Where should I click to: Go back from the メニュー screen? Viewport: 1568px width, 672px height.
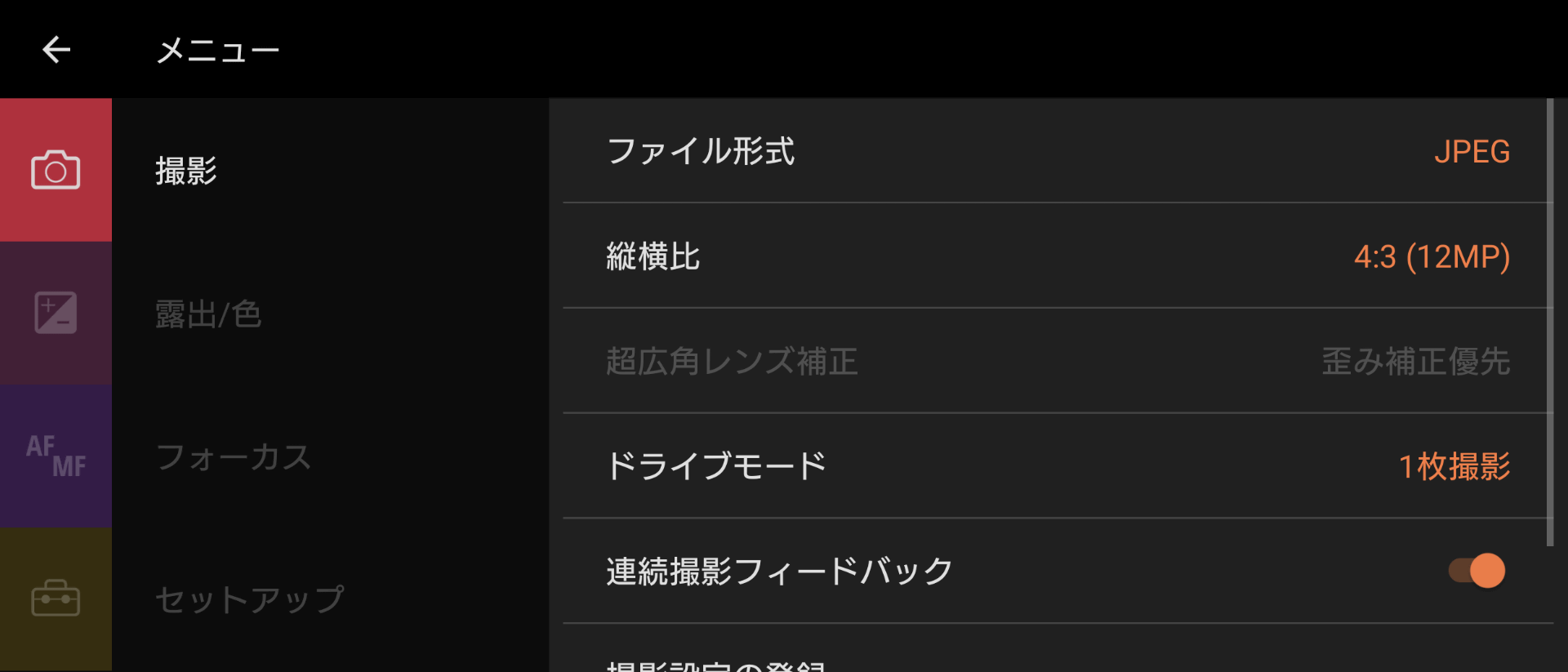56,50
